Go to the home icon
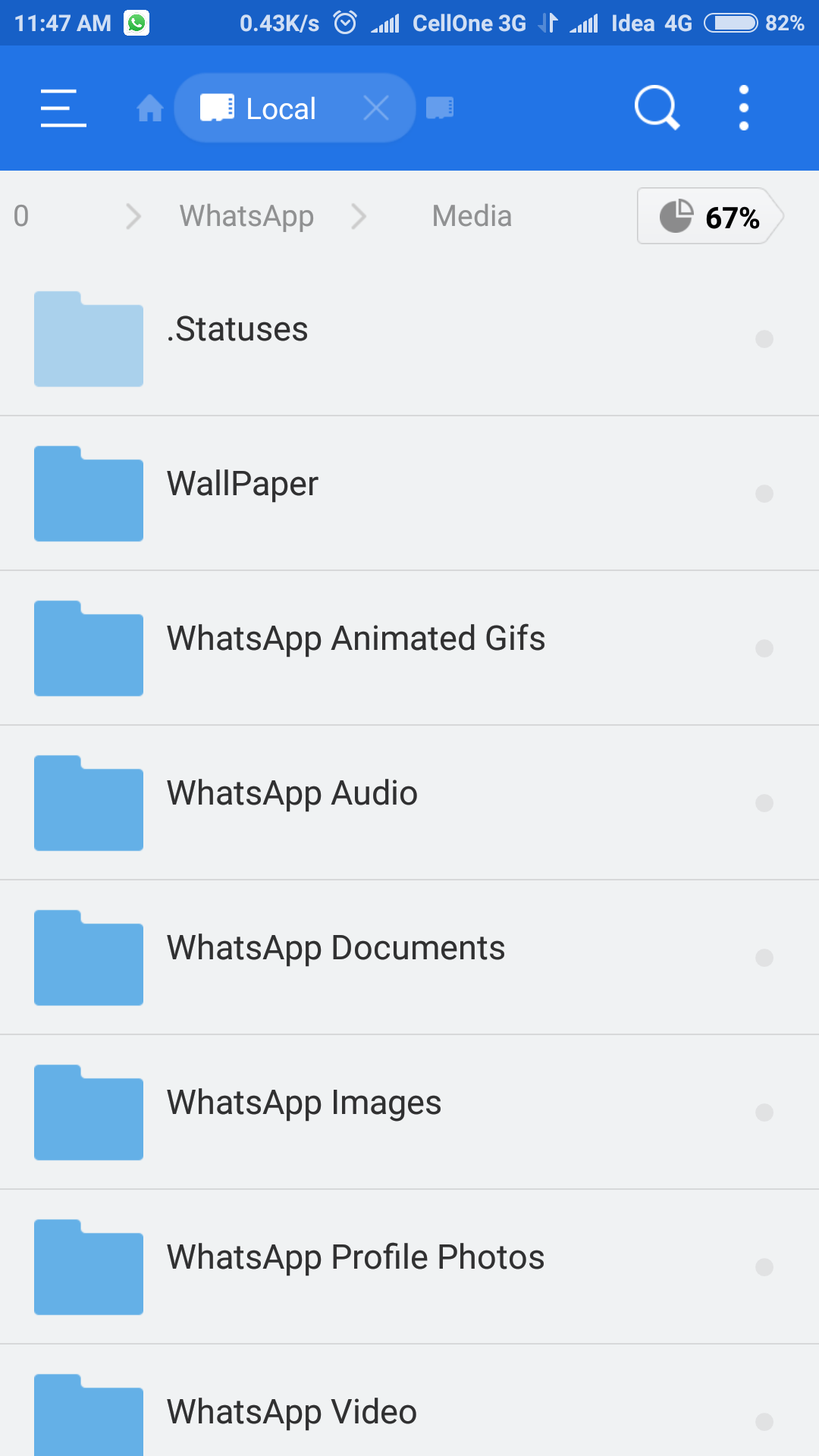819x1456 pixels. [150, 108]
